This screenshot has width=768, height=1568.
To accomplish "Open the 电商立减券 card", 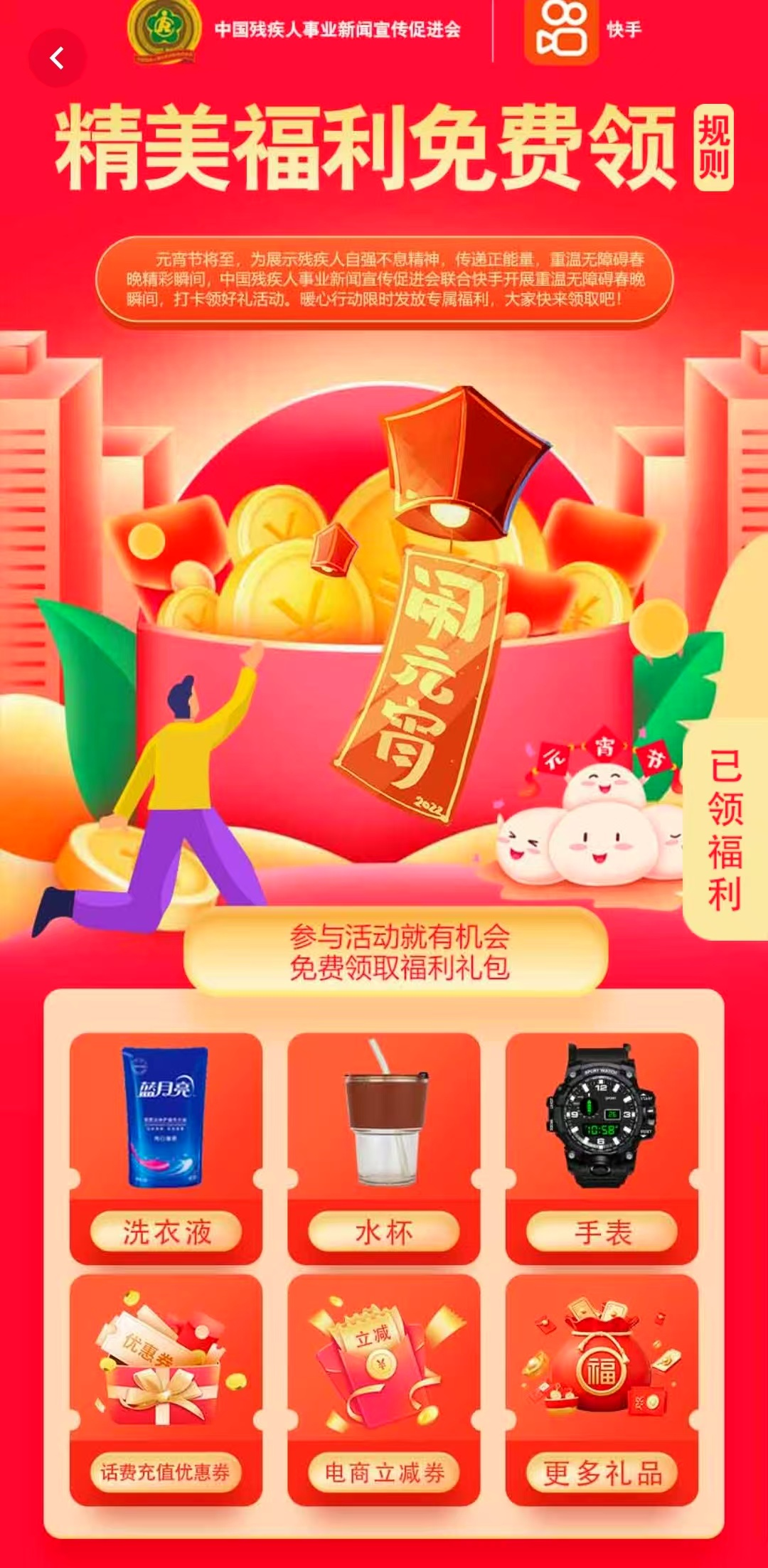I will 384,1390.
